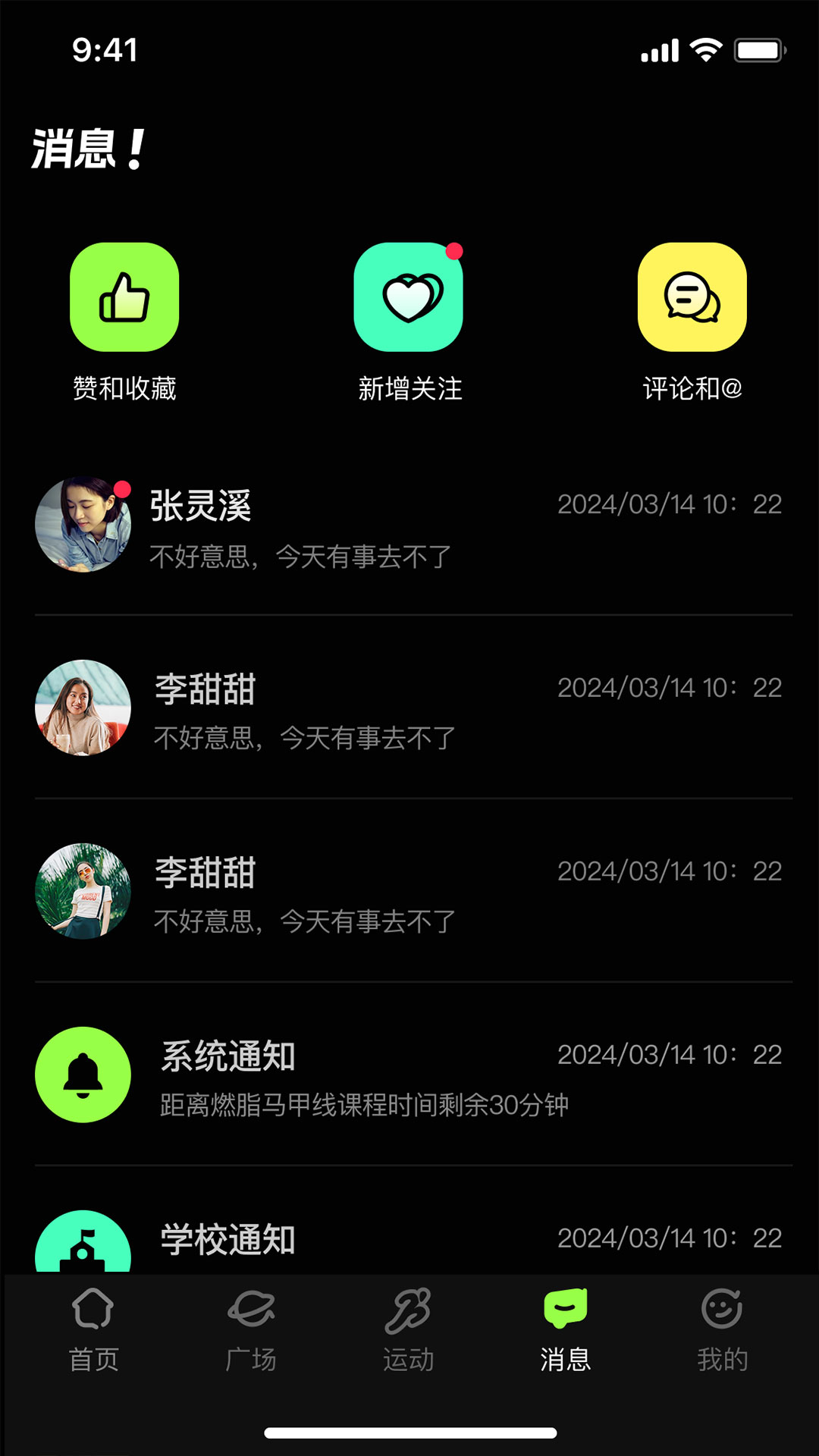
Task: Tap the 学校通知 school building icon
Action: [x=82, y=1244]
